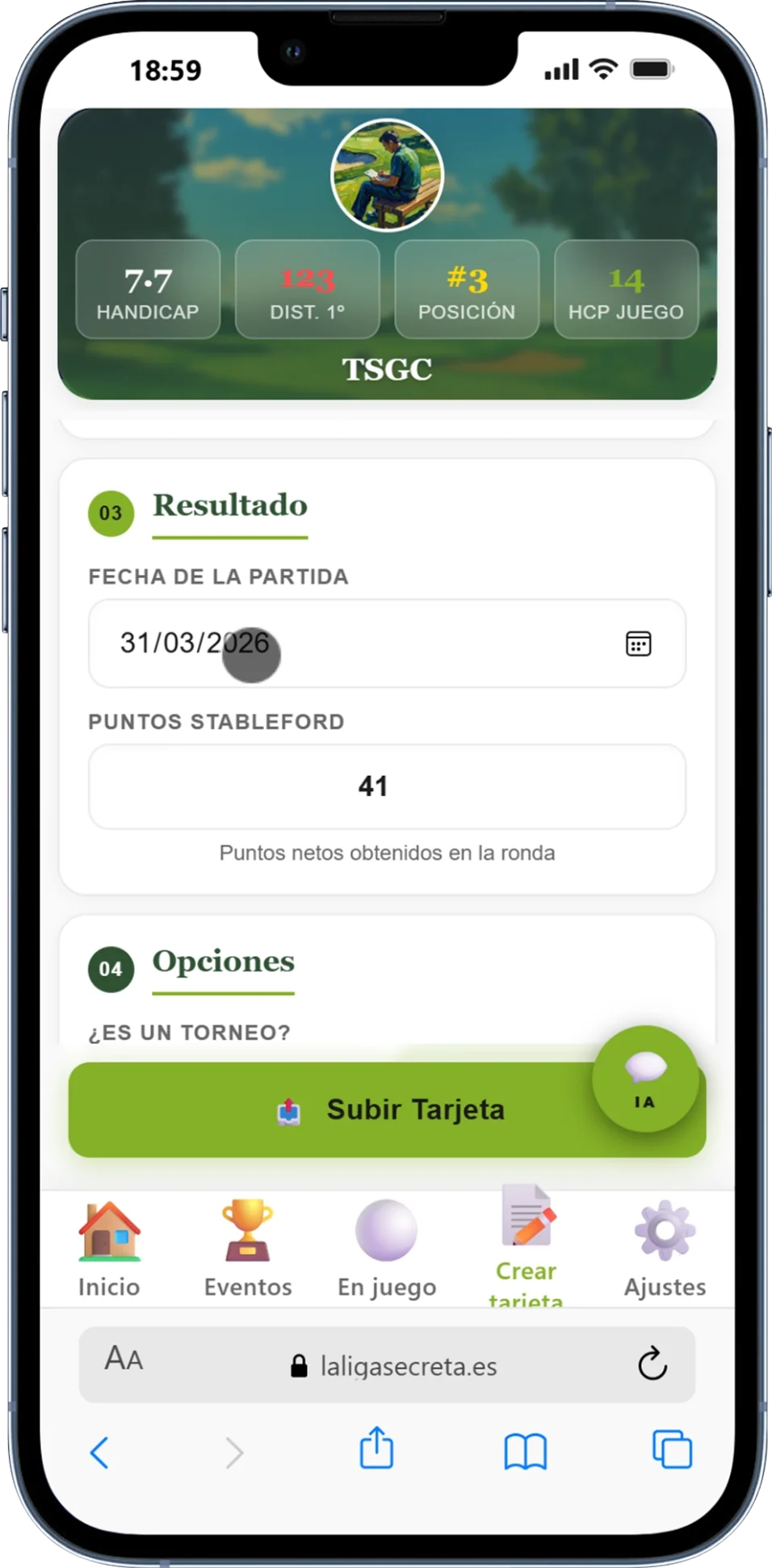The image size is (772, 1568).
Task: Open the calendar icon beside the date field
Action: pyautogui.click(x=639, y=644)
